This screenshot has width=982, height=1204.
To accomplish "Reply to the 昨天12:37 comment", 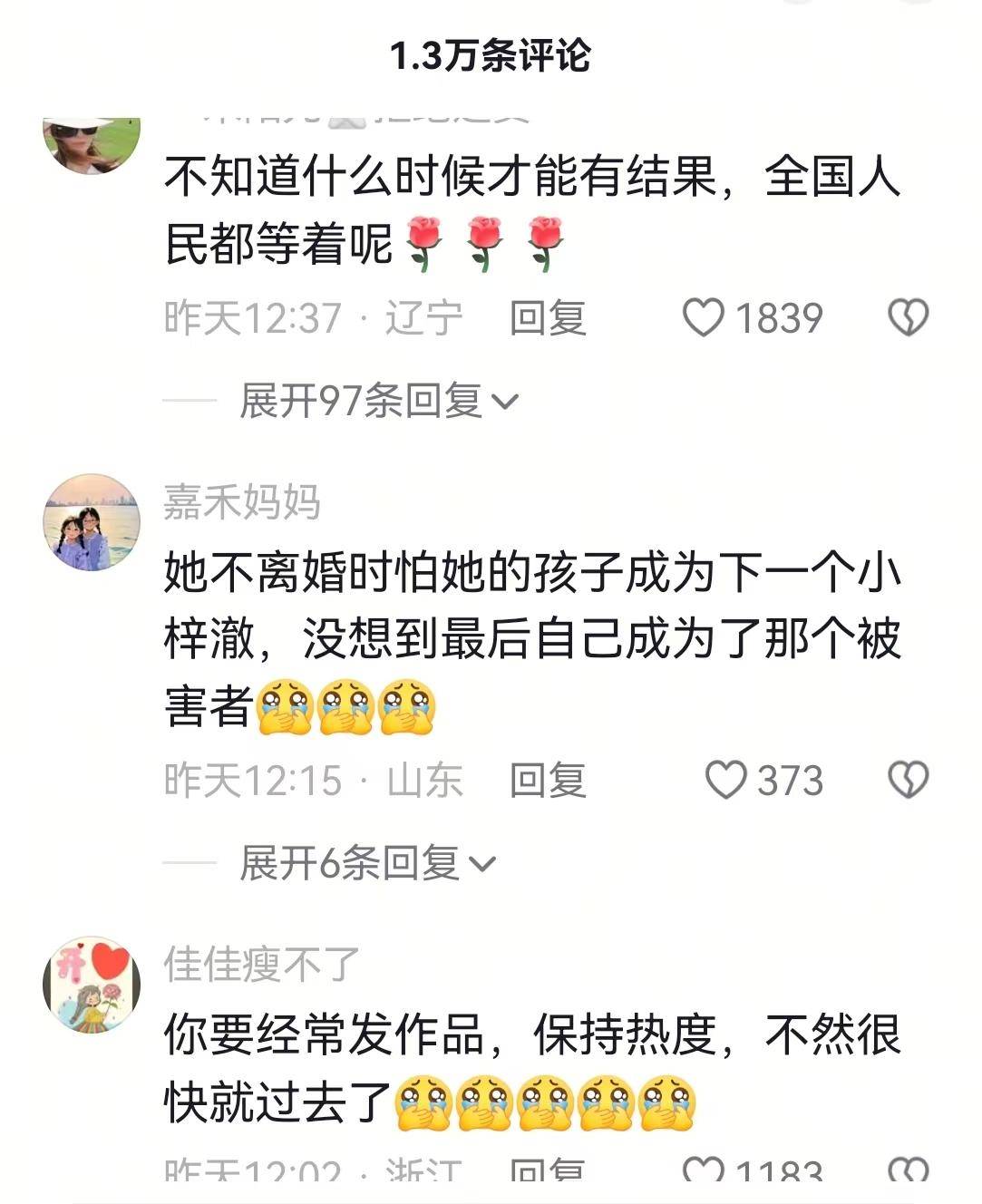I will coord(547,318).
